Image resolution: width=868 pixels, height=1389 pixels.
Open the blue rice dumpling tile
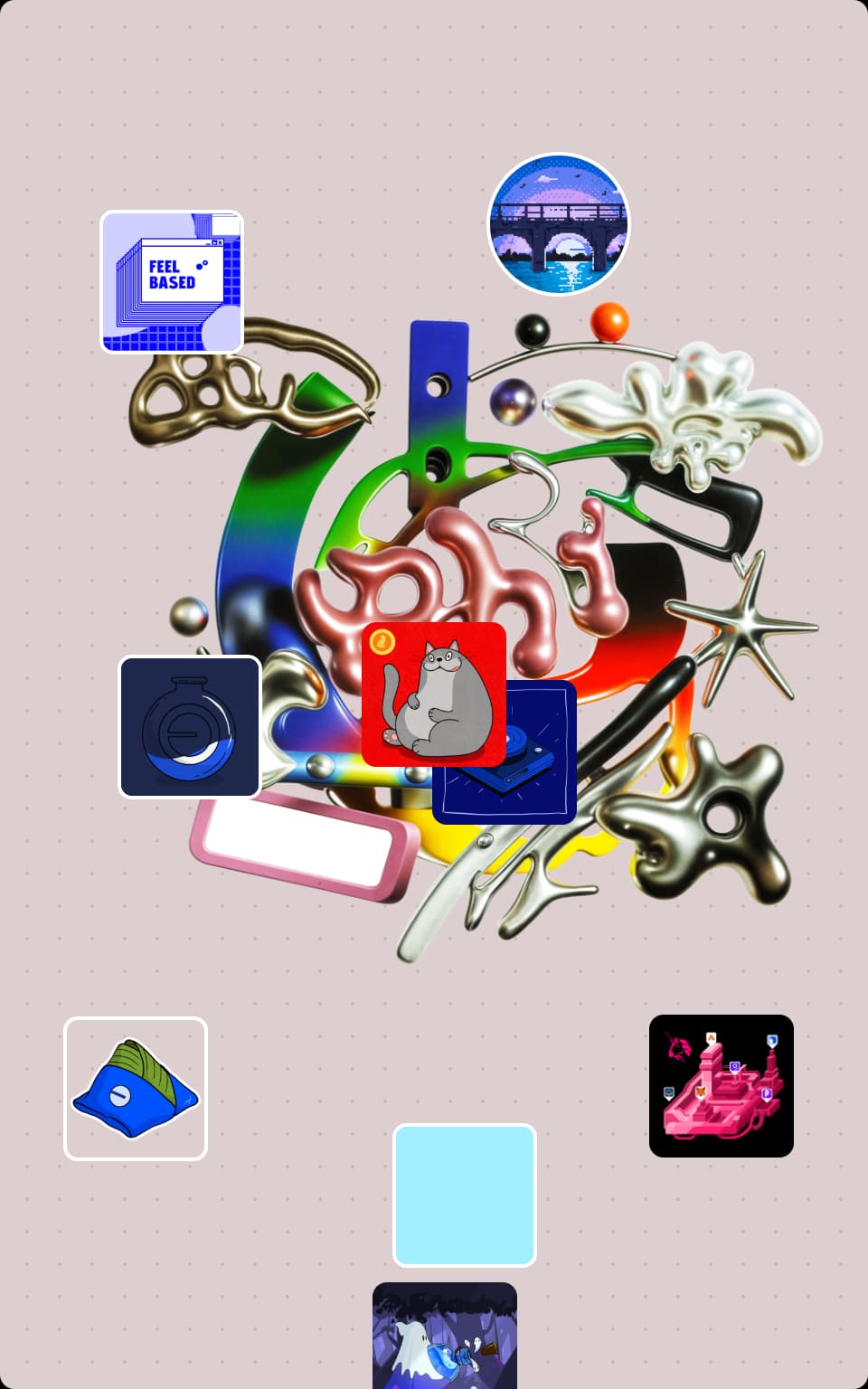point(136,1088)
